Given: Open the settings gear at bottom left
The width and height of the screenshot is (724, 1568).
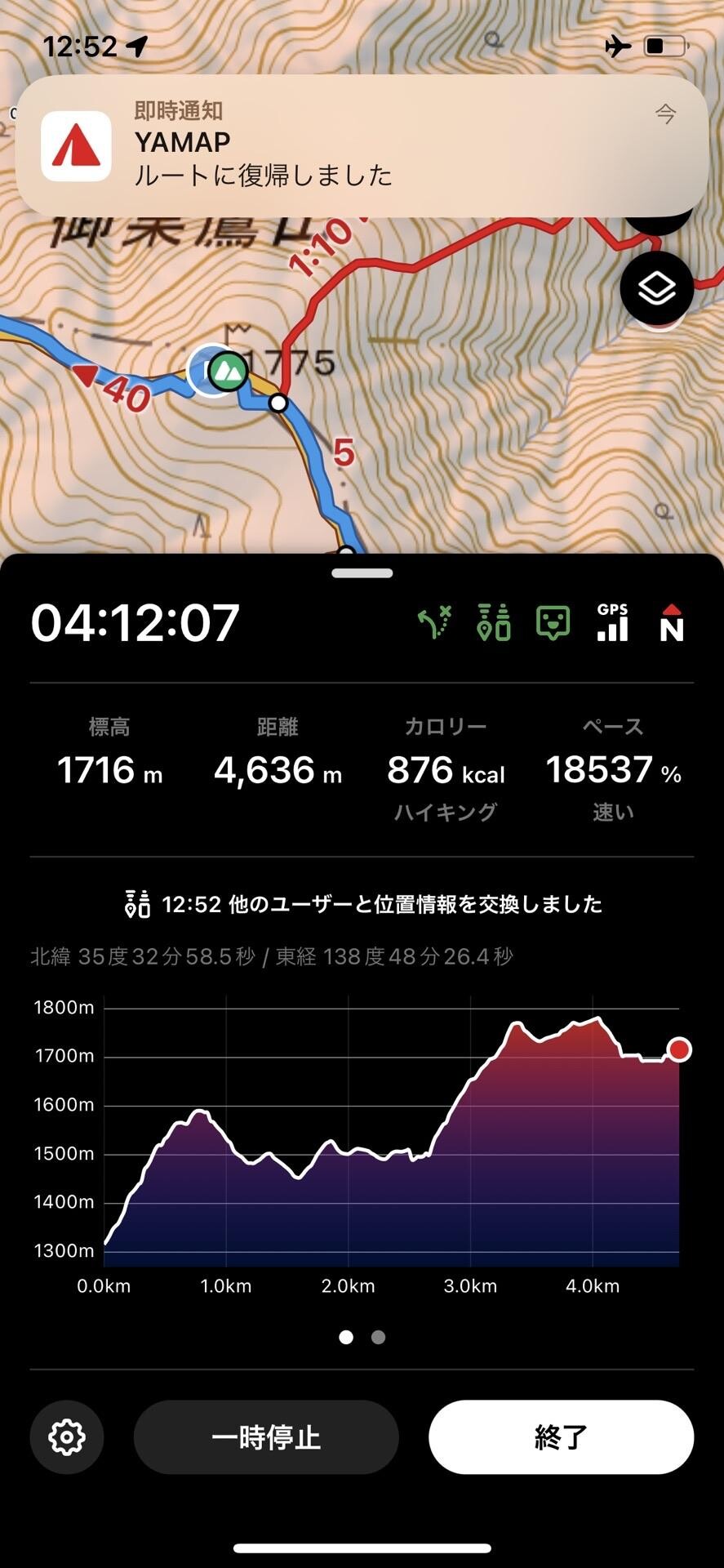Looking at the screenshot, I should [x=66, y=1437].
